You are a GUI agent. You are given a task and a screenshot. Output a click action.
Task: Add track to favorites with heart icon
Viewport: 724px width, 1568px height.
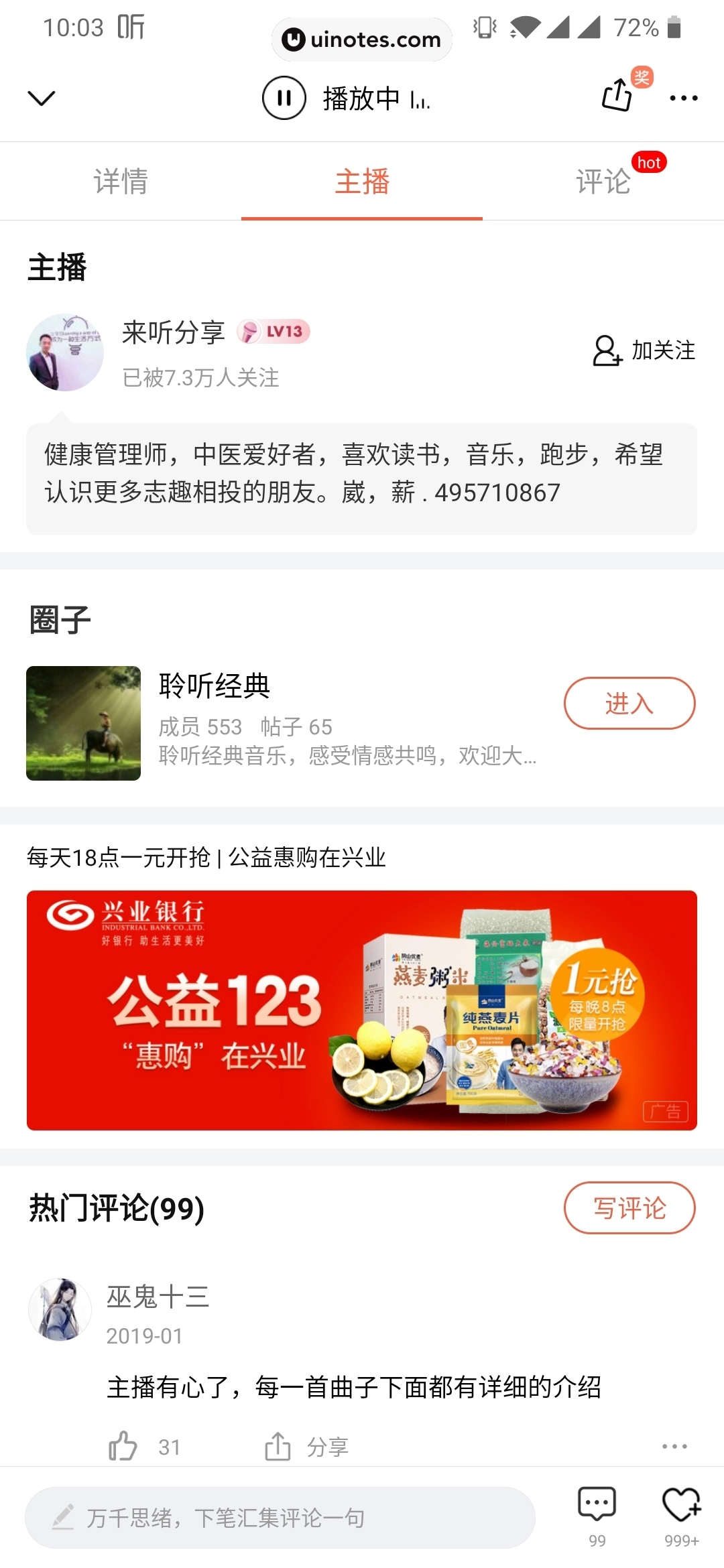[x=681, y=1506]
